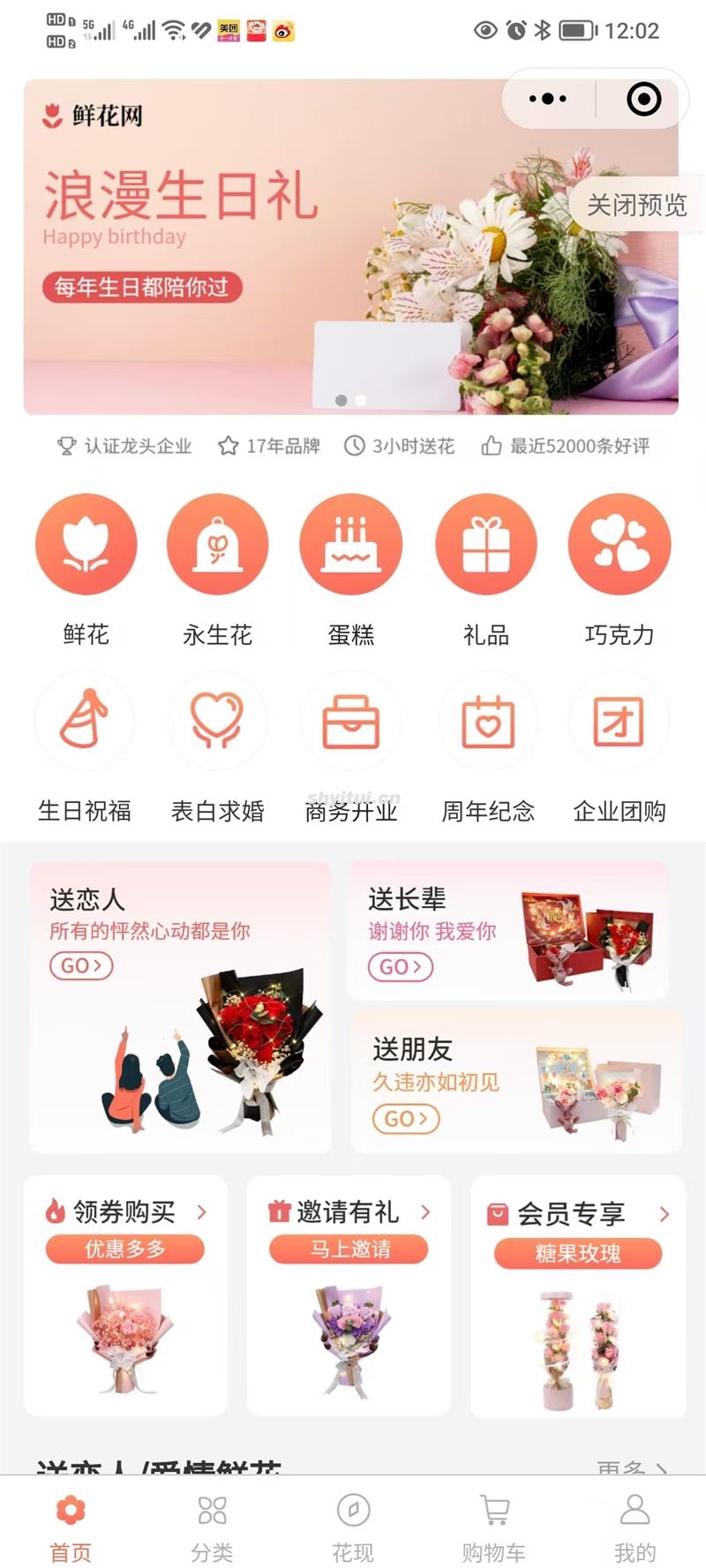
Task: Open the mini program three-dot menu
Action: pos(548,98)
